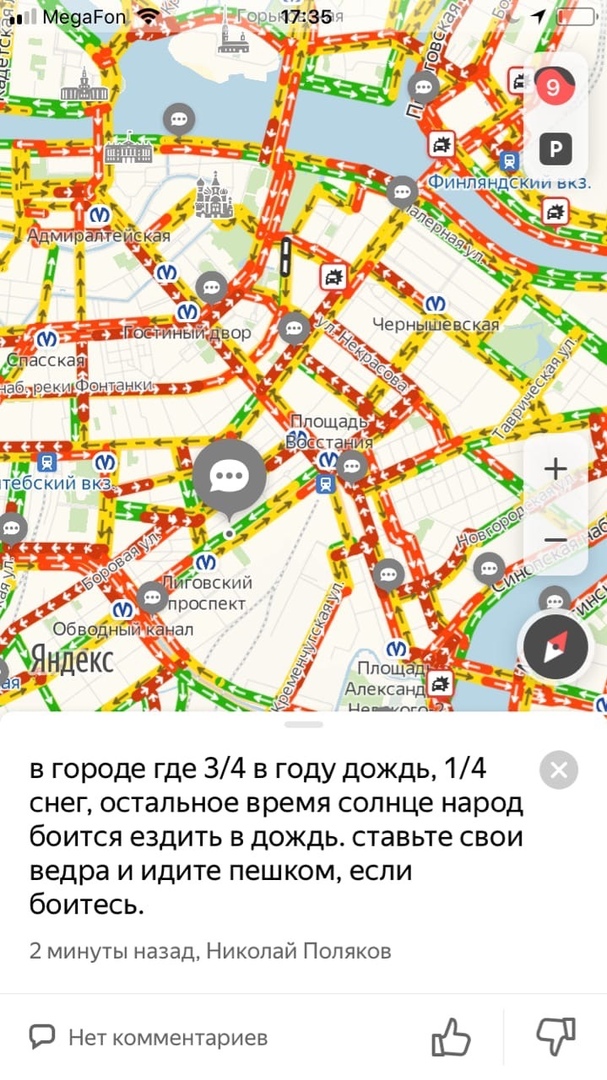Open the traffic level 9 indicator
Image resolution: width=607 pixels, height=1080 pixels.
point(553,87)
